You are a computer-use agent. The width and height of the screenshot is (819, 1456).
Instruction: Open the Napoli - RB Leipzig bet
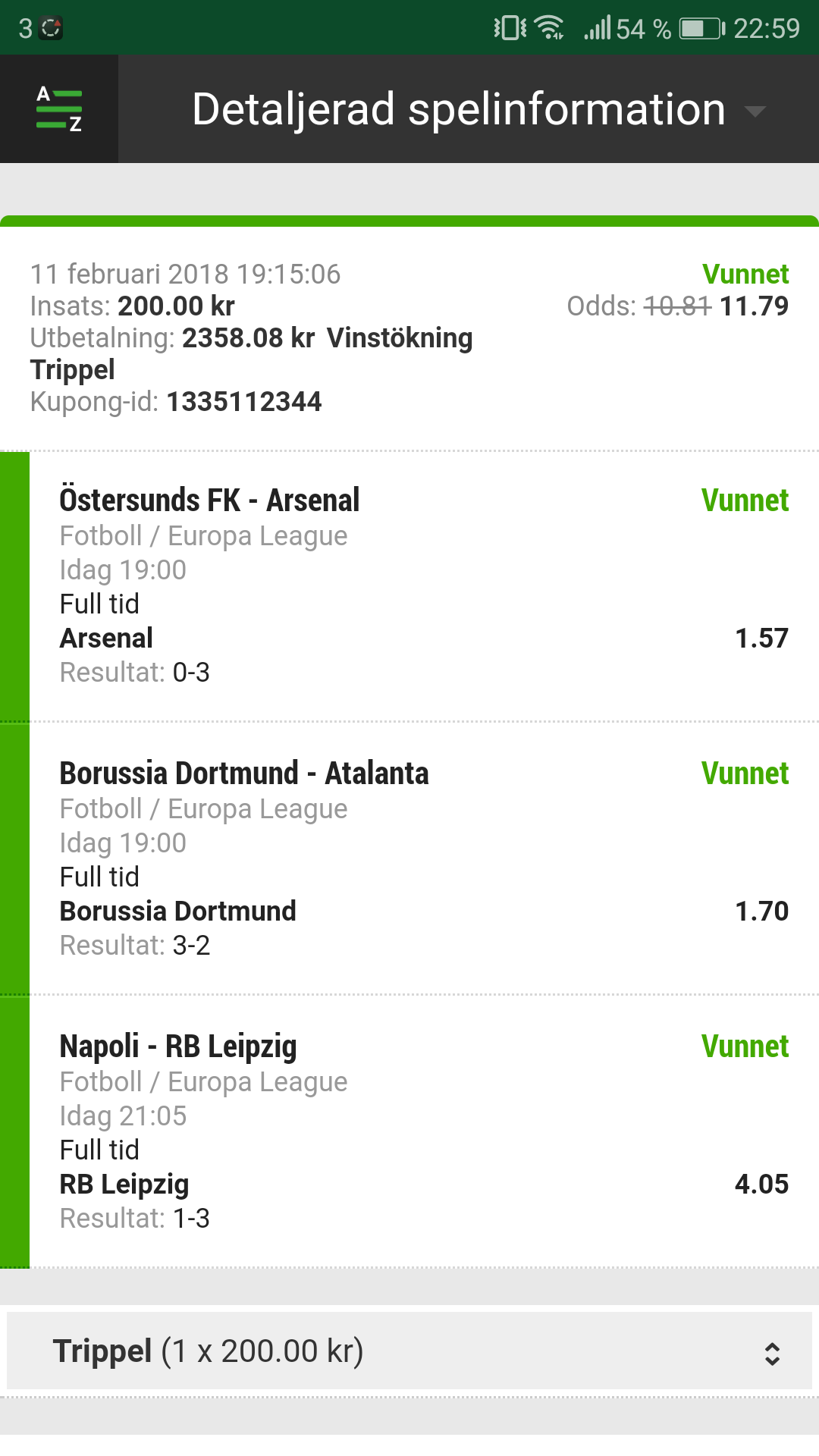pos(409,1131)
